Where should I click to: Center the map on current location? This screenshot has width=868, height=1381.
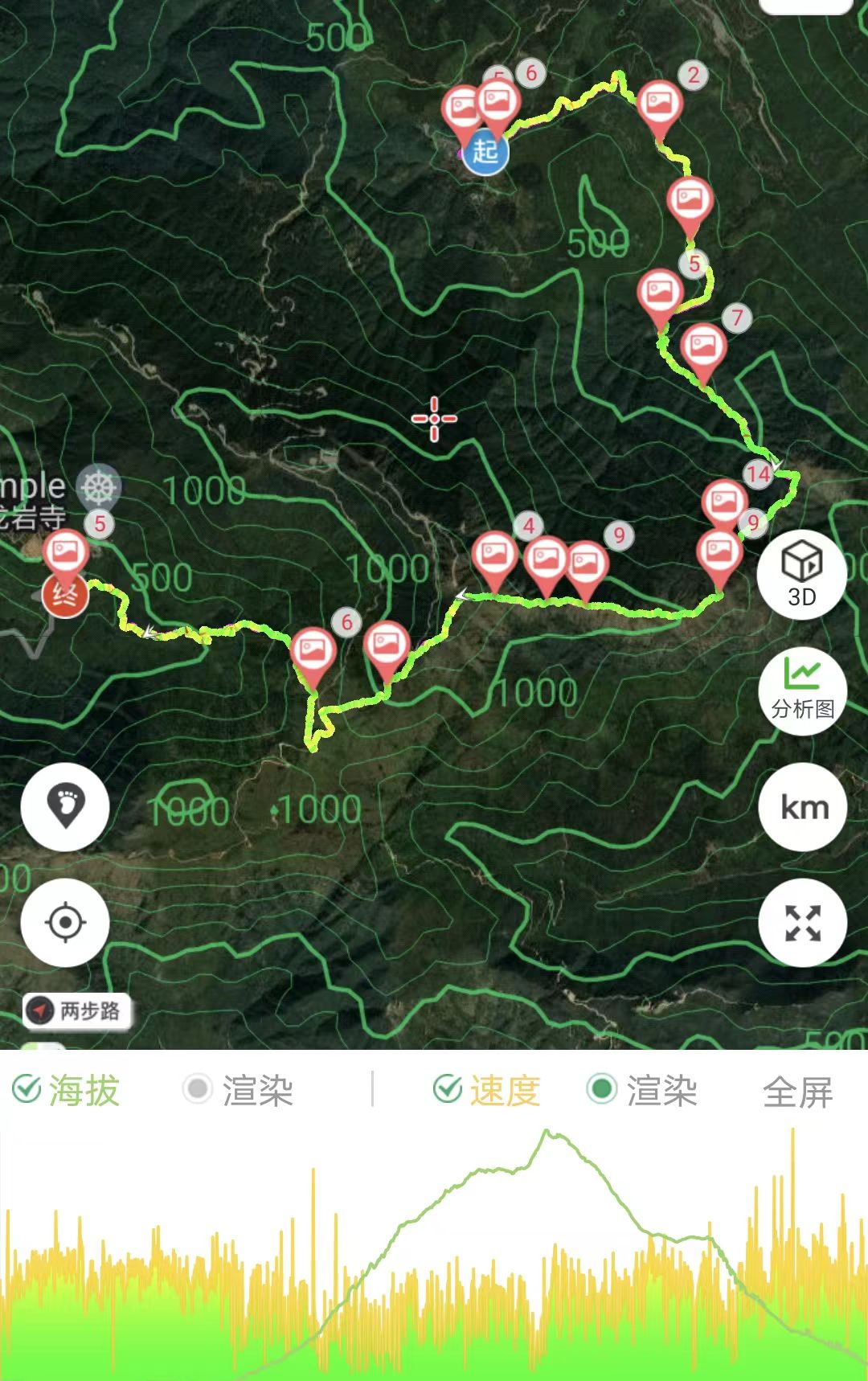(66, 922)
